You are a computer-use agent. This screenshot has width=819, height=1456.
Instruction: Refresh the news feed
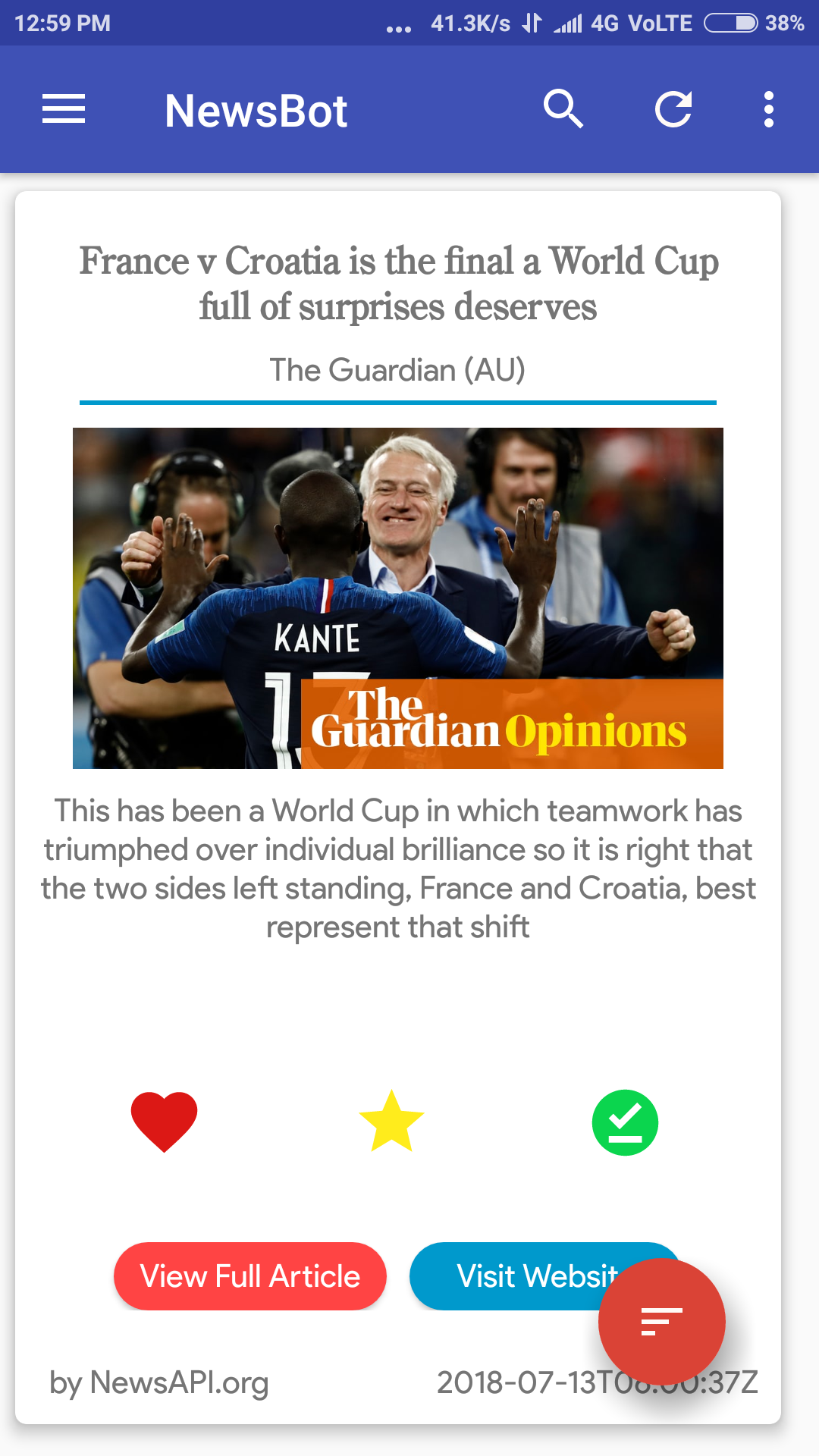pyautogui.click(x=673, y=109)
